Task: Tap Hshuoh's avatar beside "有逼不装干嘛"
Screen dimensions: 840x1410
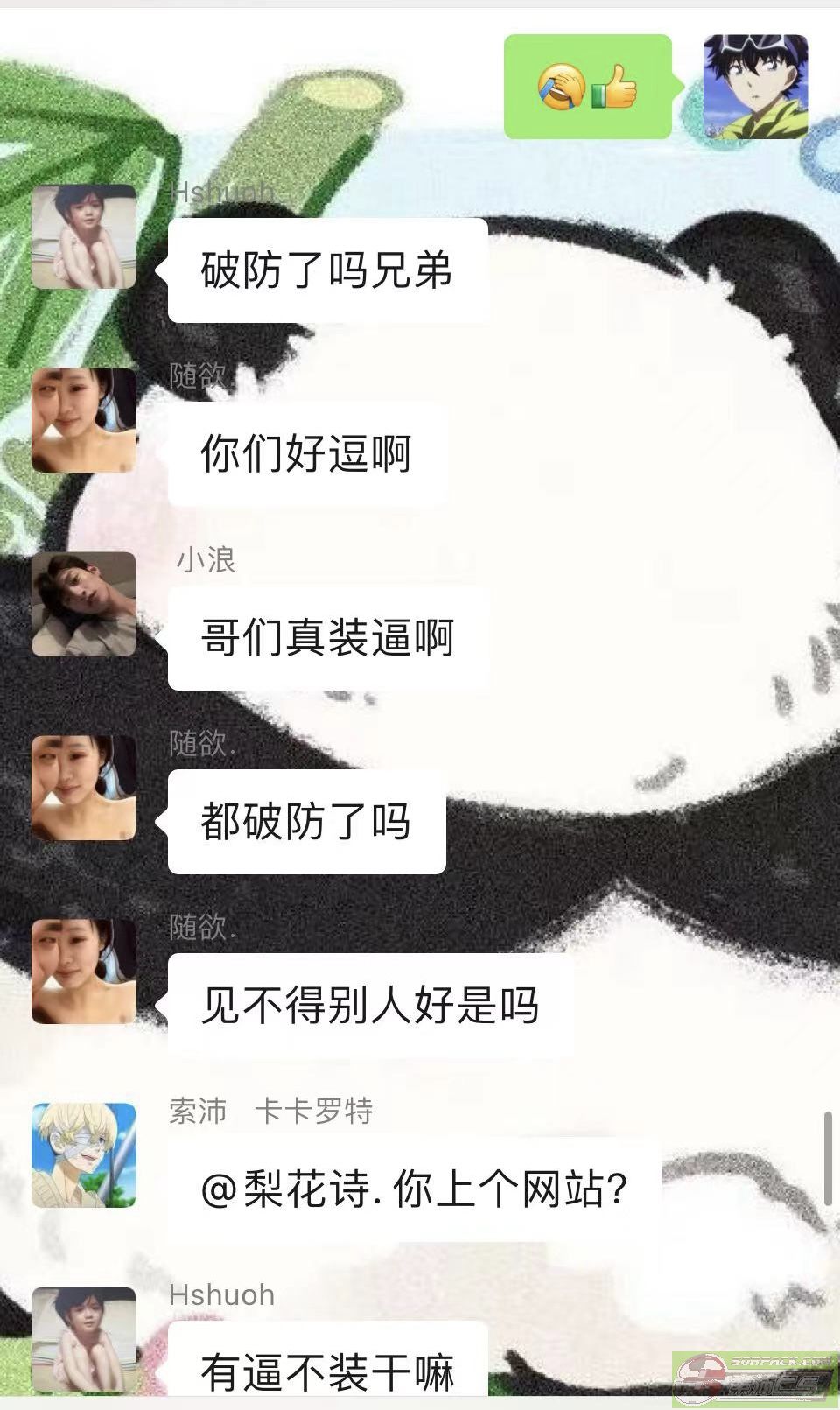Action: point(84,1339)
